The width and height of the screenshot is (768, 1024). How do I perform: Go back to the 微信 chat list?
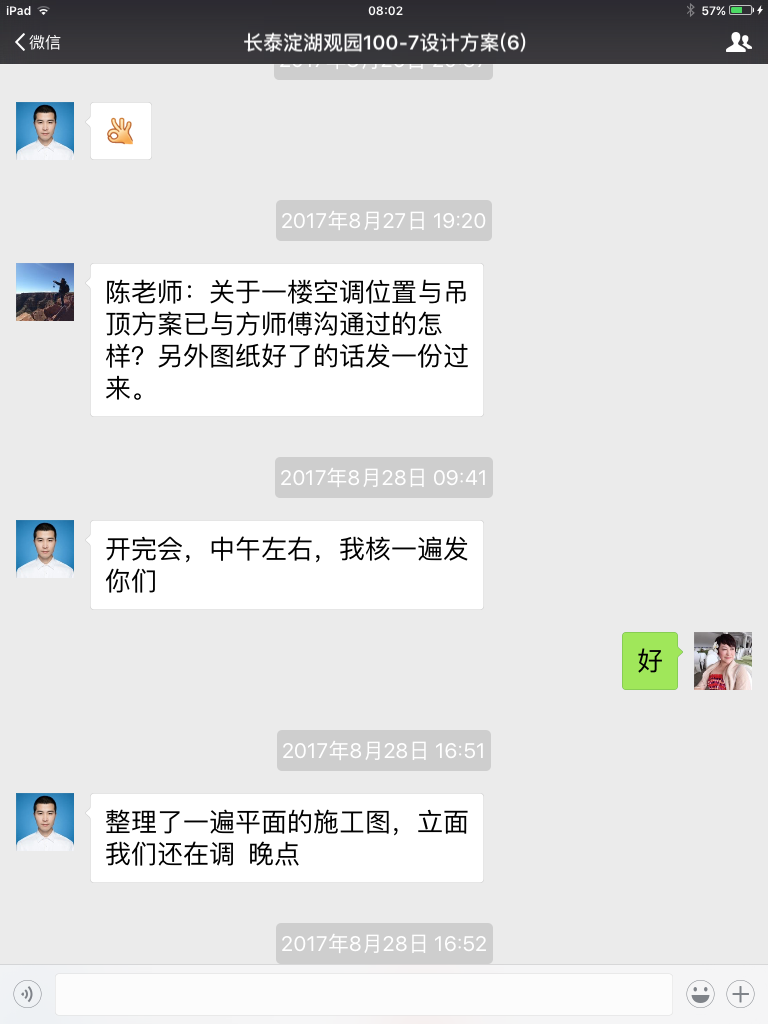point(37,42)
